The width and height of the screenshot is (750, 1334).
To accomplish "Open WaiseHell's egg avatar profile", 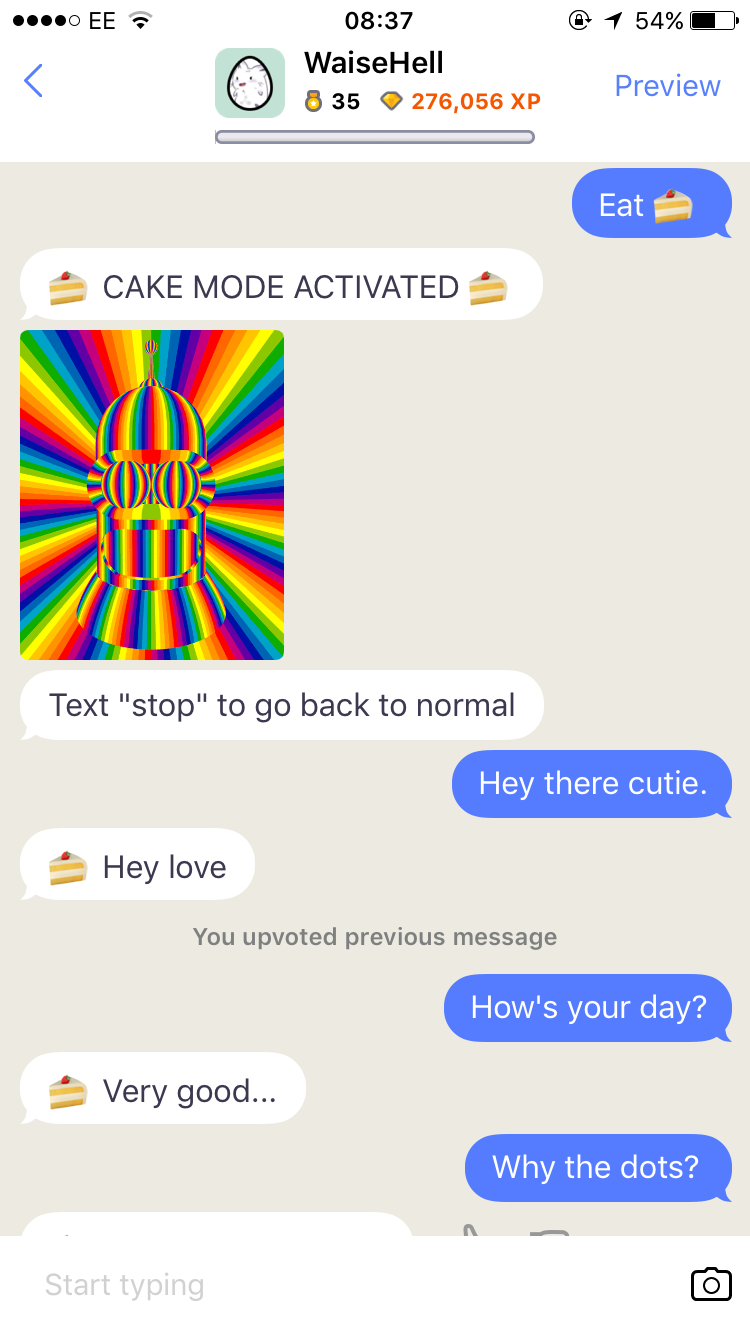I will coord(250,84).
